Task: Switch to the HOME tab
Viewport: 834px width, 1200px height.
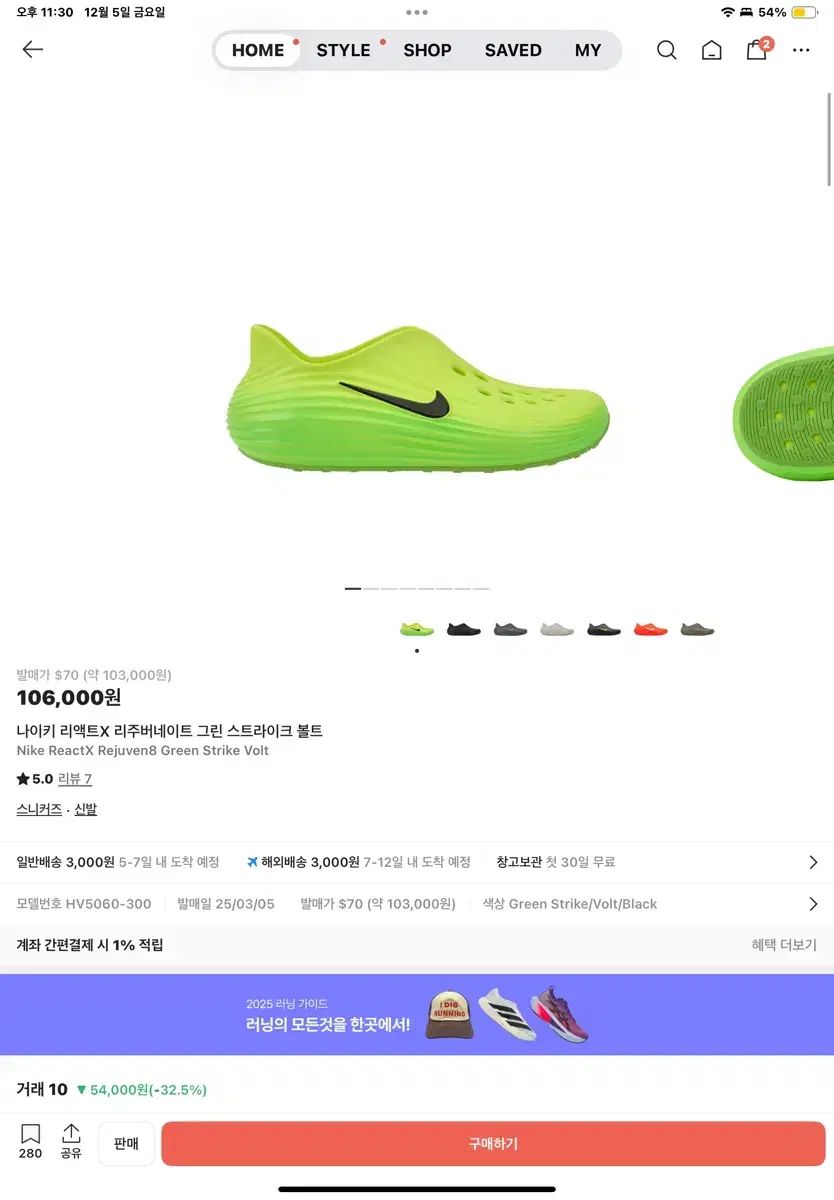Action: coord(258,50)
